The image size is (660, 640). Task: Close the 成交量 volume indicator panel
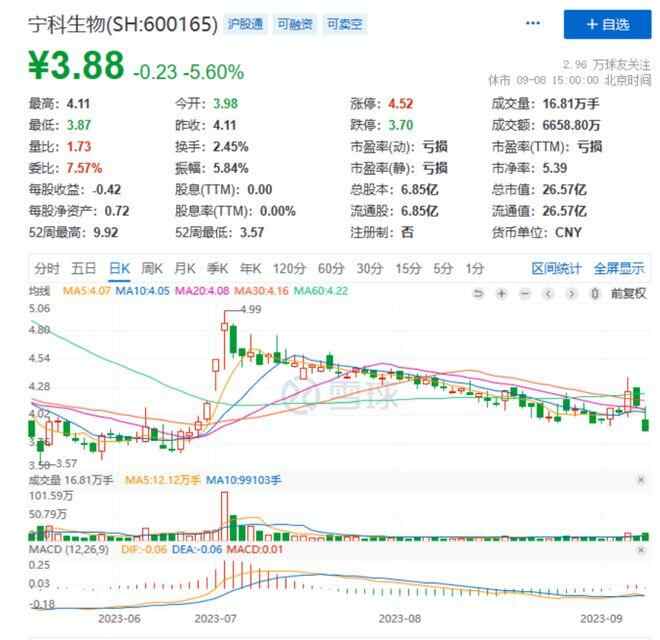(641, 480)
